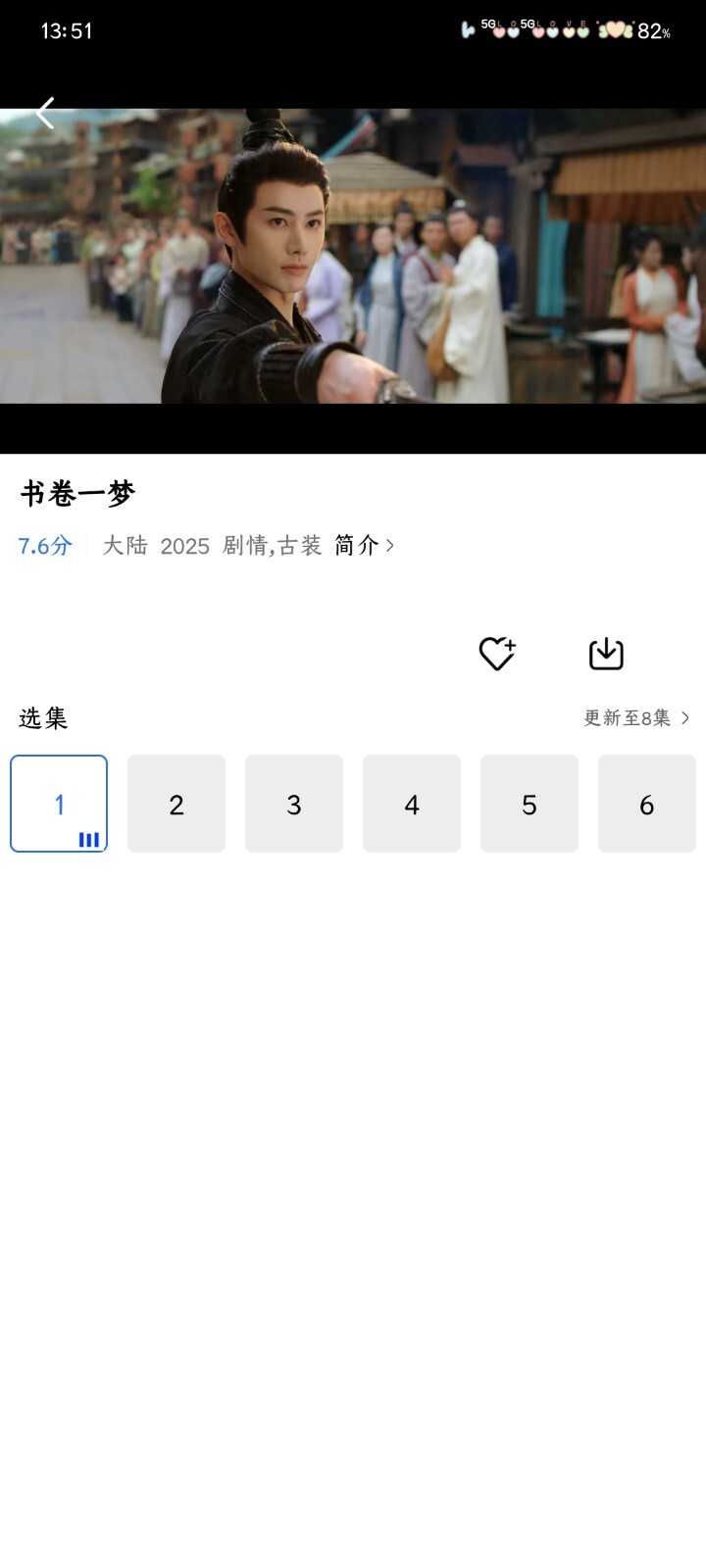This screenshot has width=706, height=1568.
Task: Select the currently playing episode 1
Action: click(x=59, y=804)
